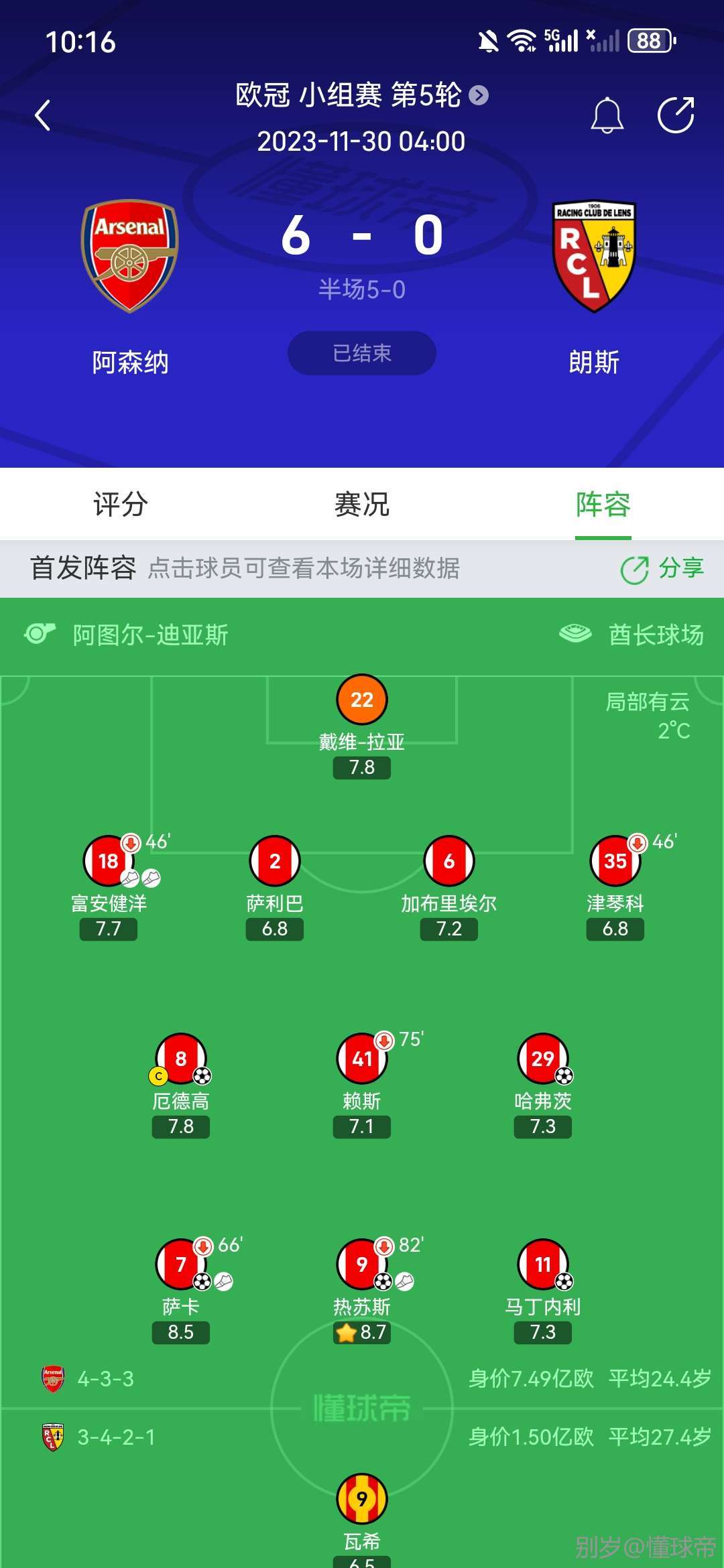The height and width of the screenshot is (1568, 724).
Task: Go back using the header arrow
Action: click(x=43, y=115)
